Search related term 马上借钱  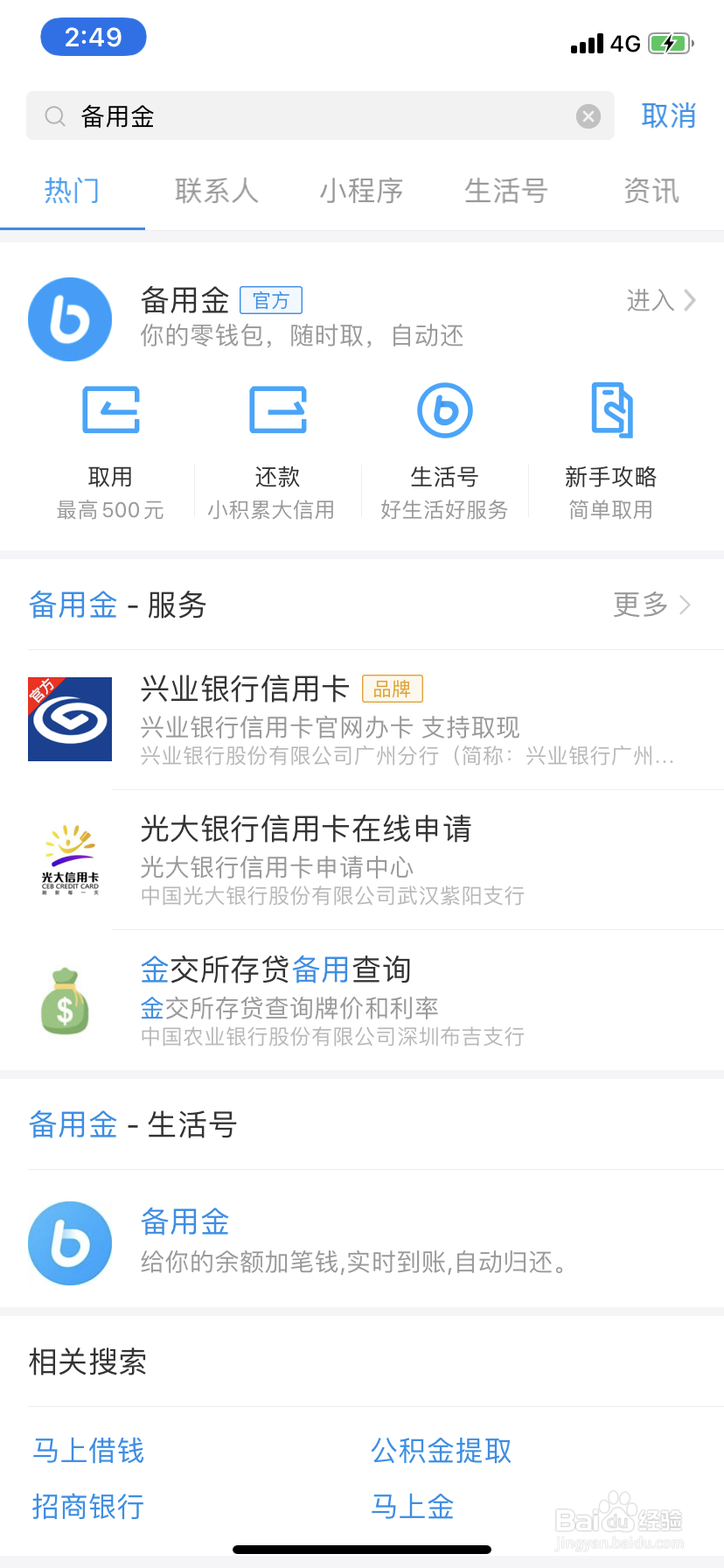coord(88,1451)
